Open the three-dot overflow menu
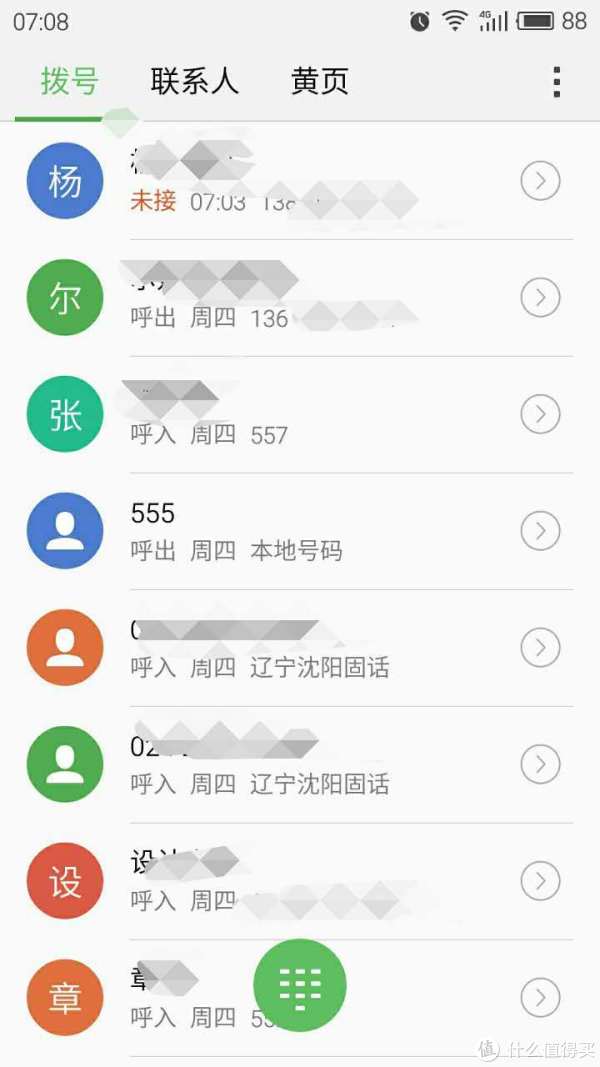 [556, 82]
